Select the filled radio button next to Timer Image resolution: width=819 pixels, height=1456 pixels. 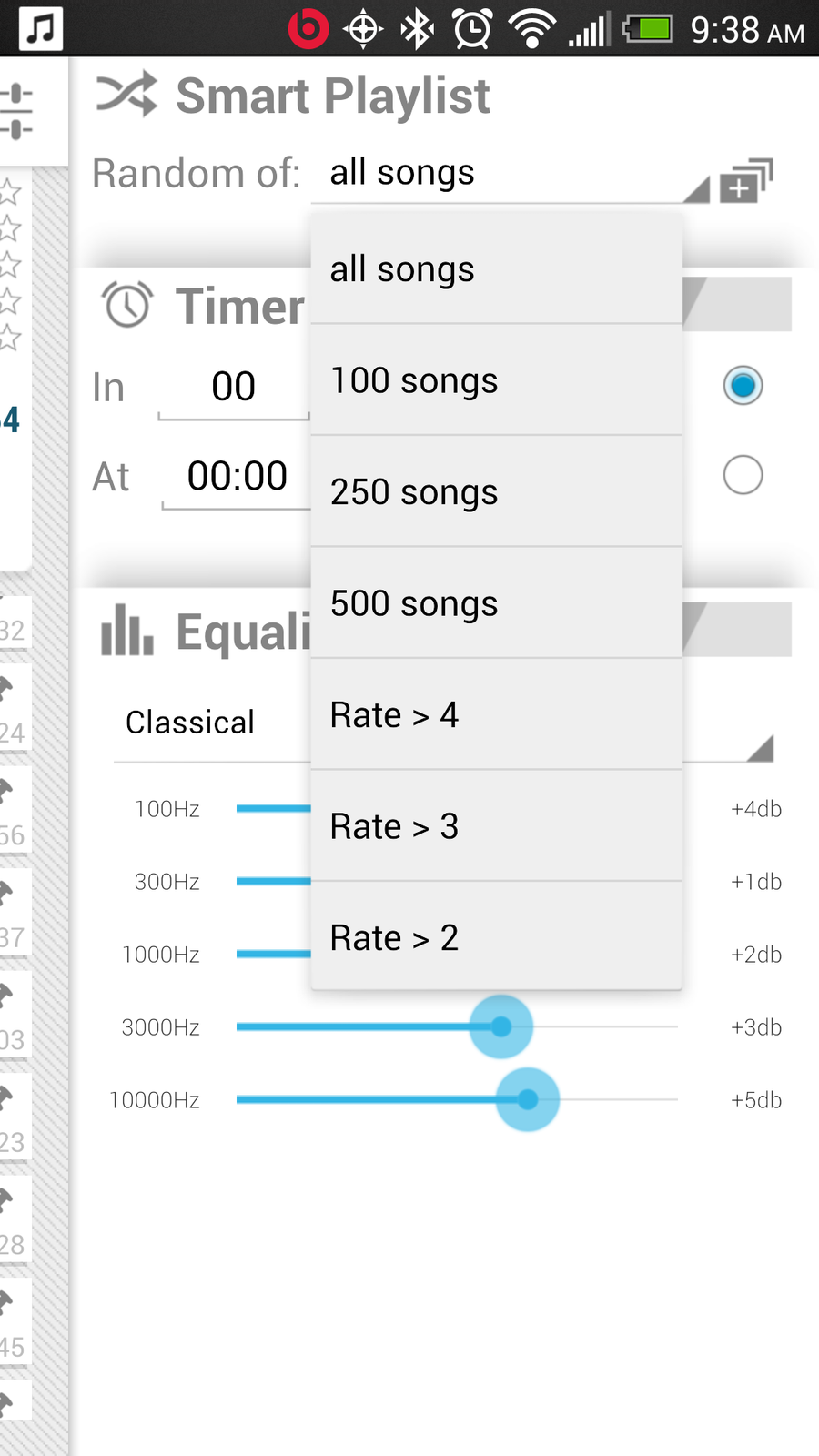743,385
